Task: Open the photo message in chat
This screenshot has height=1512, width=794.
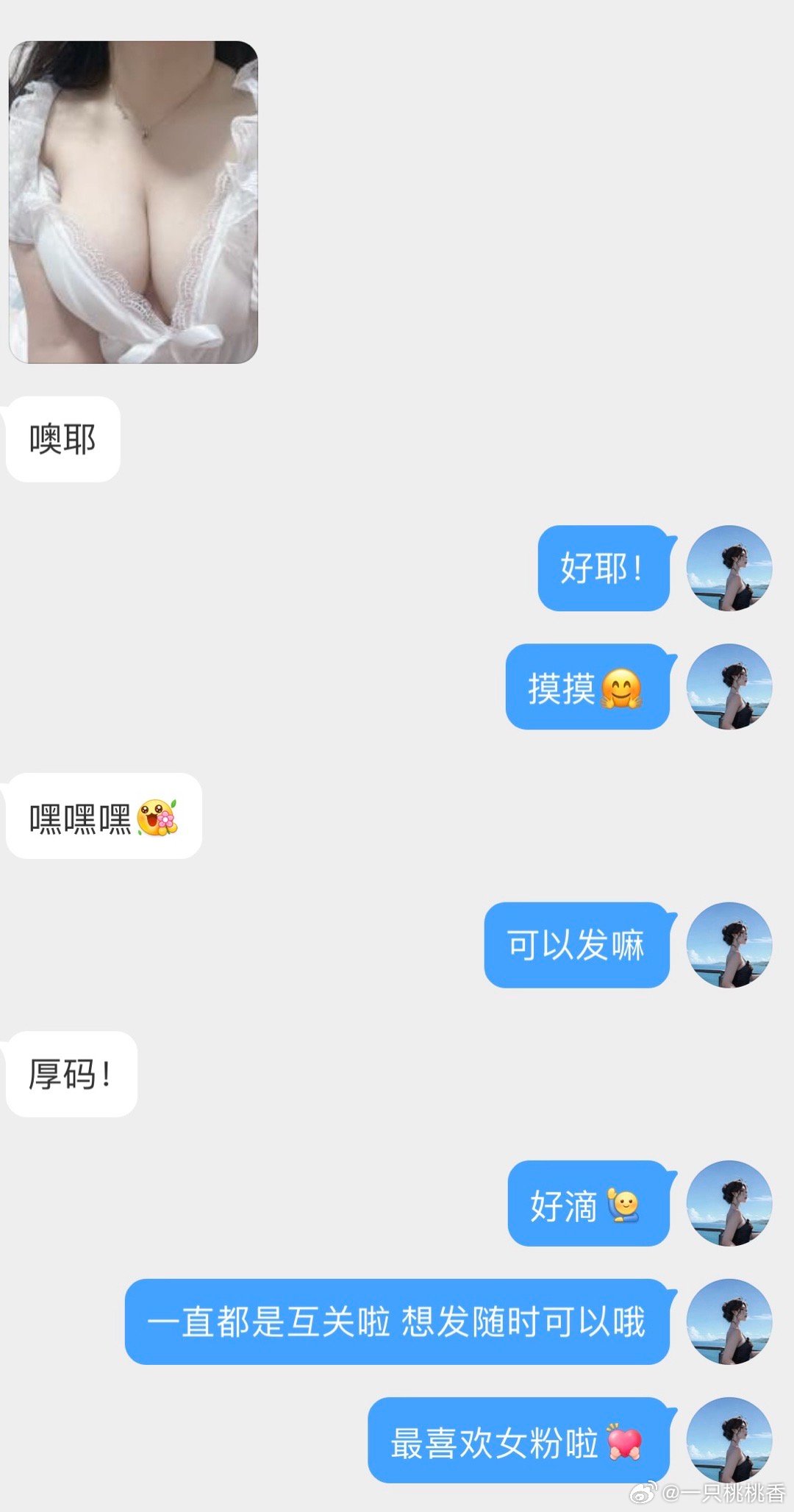Action: (133, 202)
